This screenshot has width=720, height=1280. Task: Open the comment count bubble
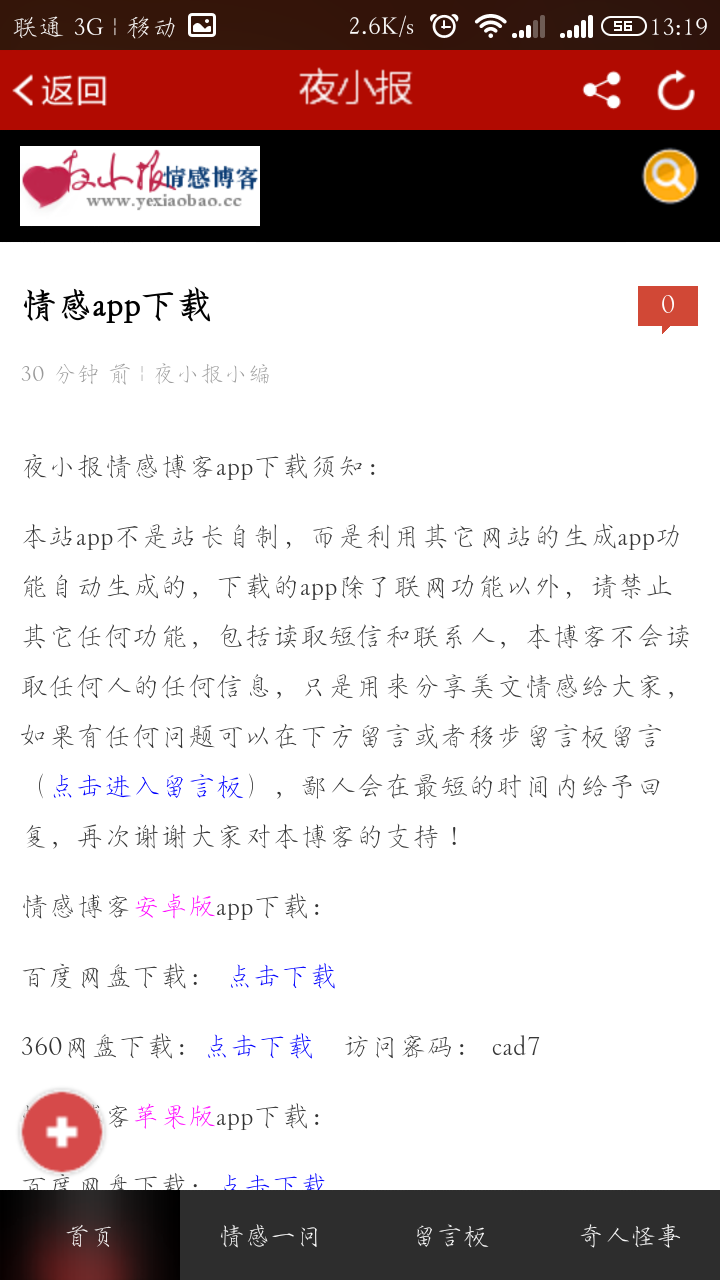click(x=667, y=306)
